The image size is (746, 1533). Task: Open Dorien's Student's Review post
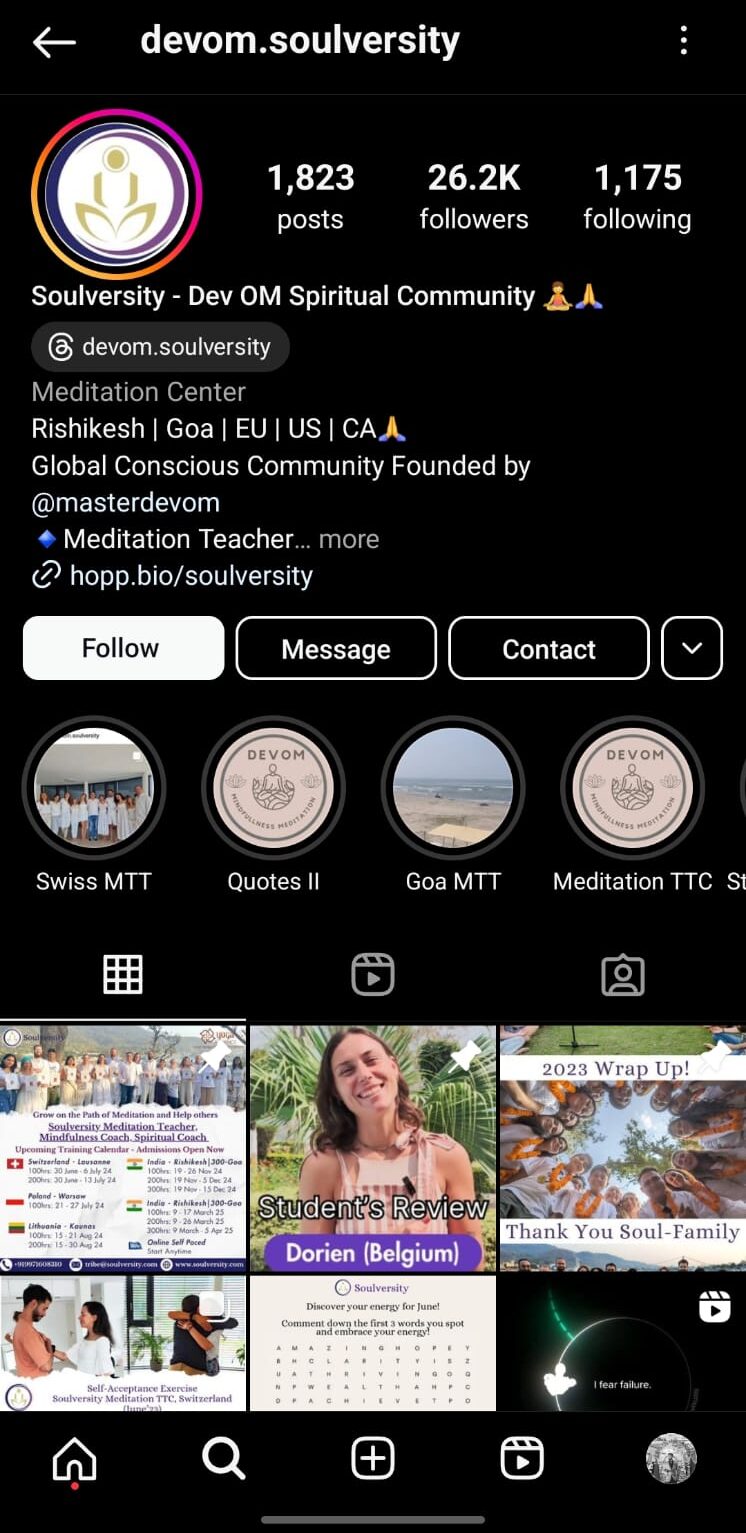tap(373, 1147)
